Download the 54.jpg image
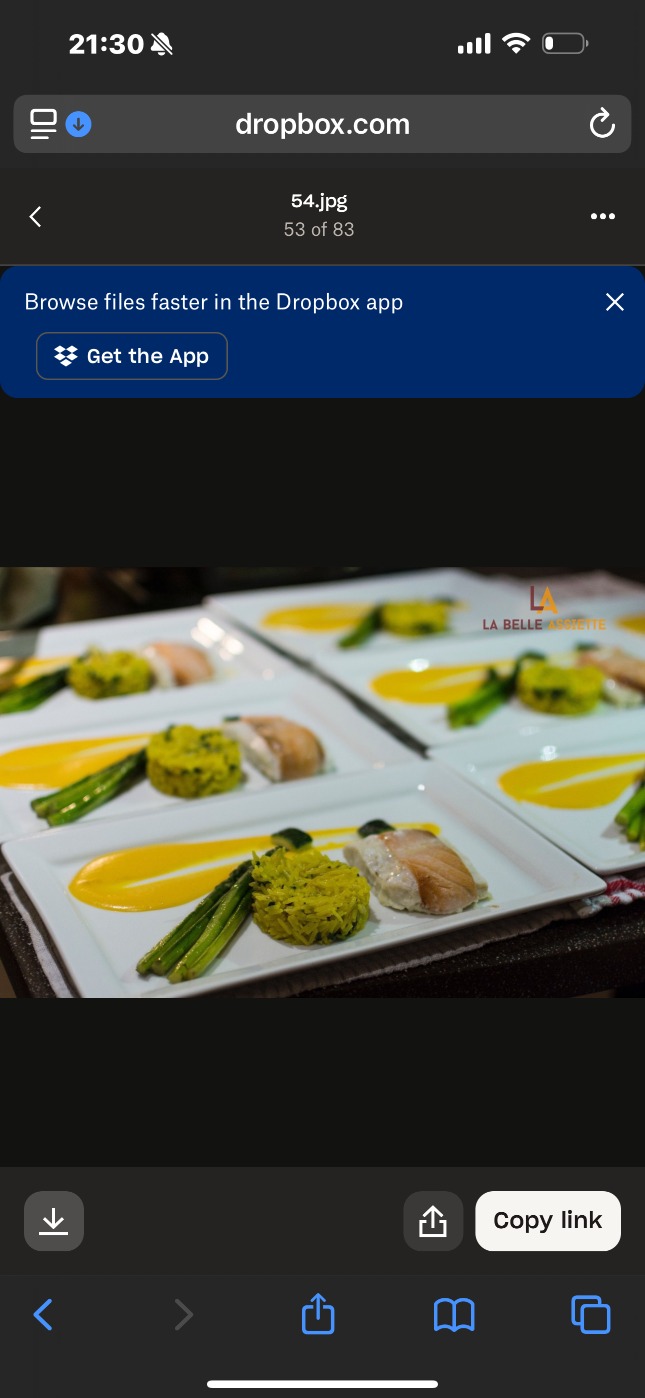Screen dimensions: 645x1398 pyautogui.click(x=54, y=1221)
